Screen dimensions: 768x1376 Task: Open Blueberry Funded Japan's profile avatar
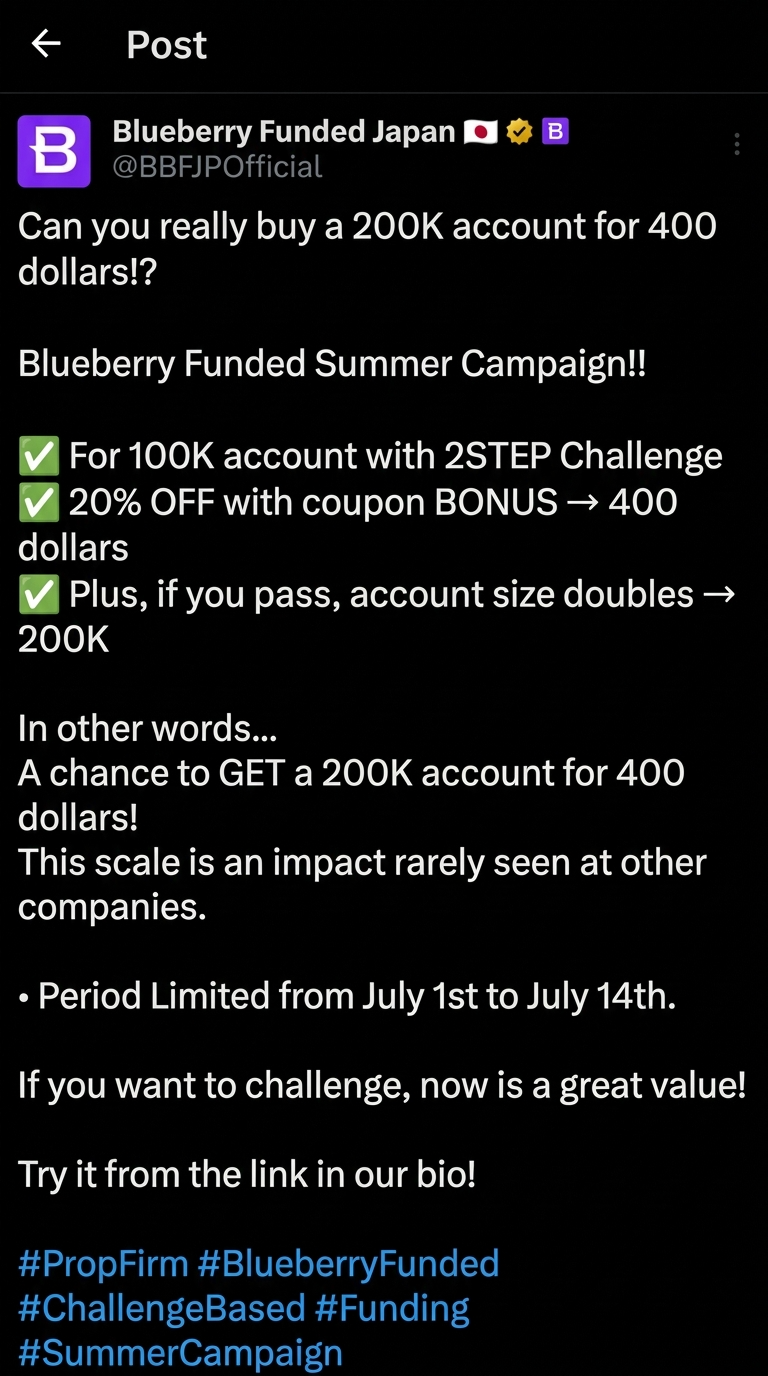[x=54, y=151]
